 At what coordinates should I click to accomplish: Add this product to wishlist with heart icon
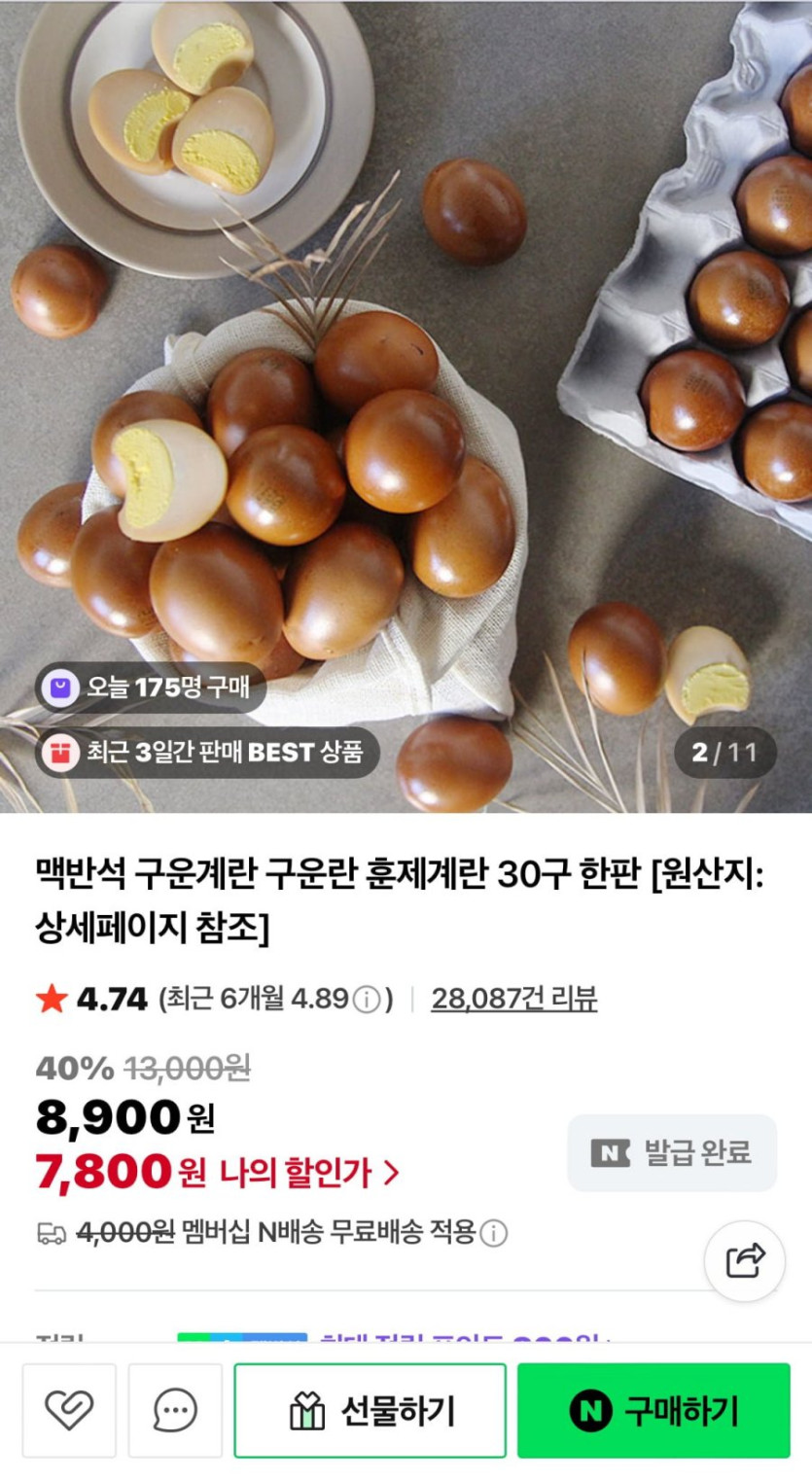pyautogui.click(x=69, y=1410)
